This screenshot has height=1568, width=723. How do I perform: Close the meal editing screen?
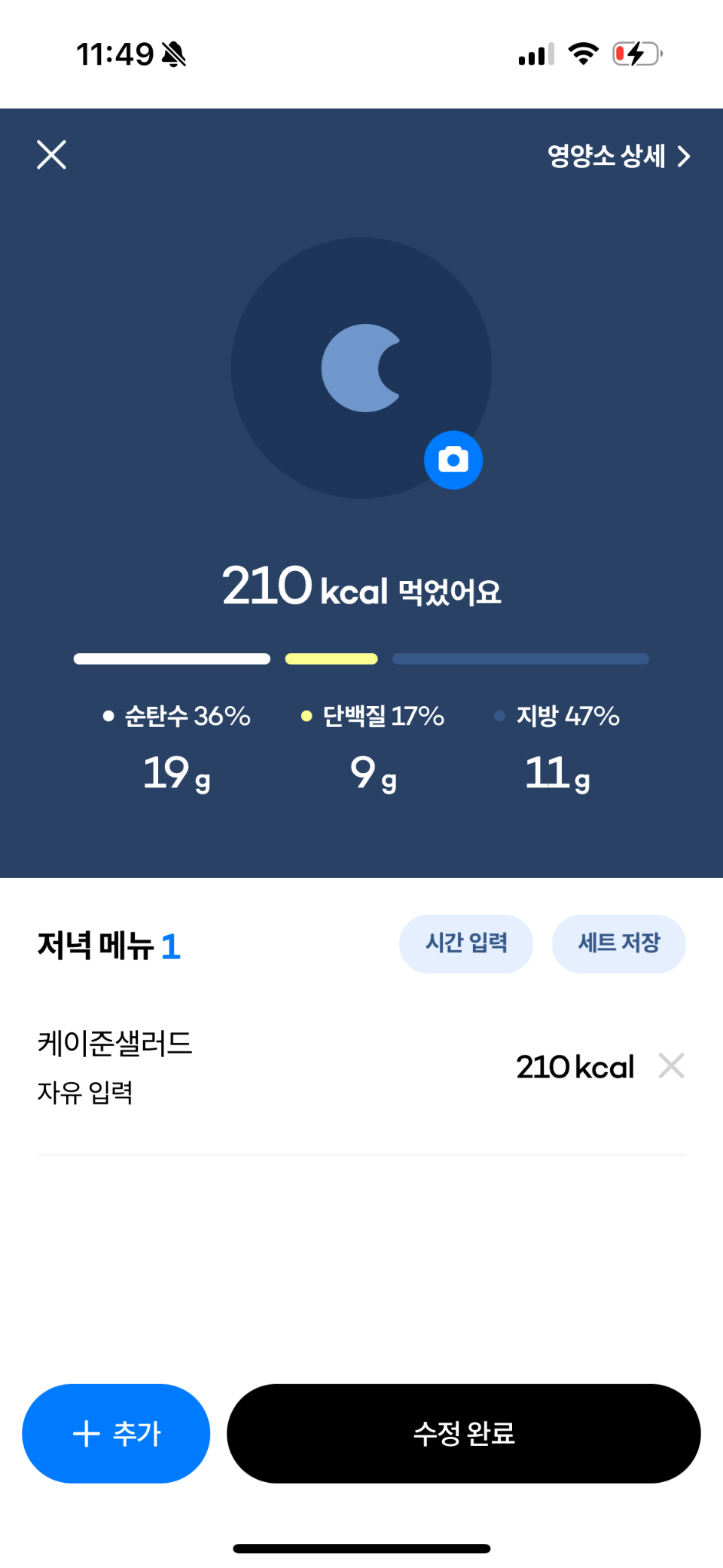tap(51, 155)
